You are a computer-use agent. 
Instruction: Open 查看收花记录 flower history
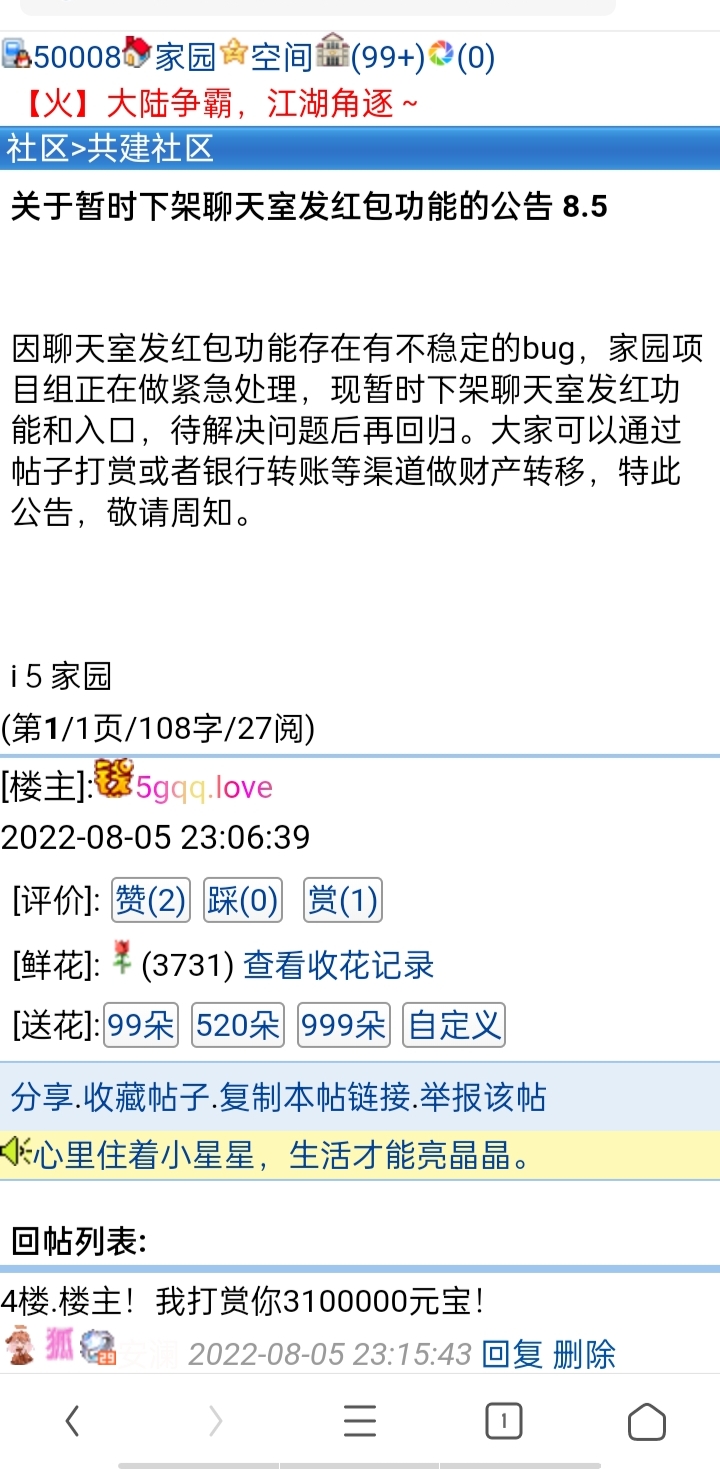[x=339, y=965]
